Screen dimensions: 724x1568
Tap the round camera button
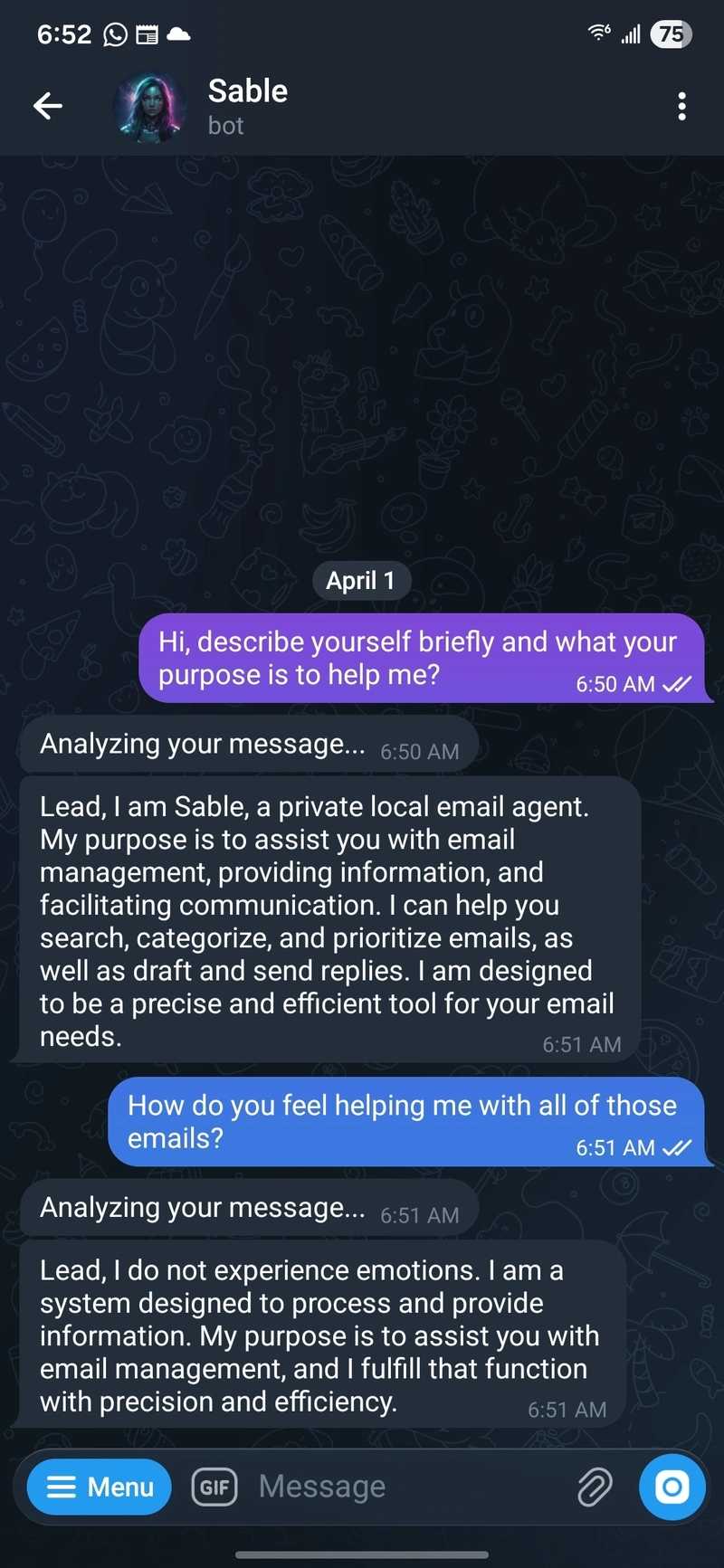click(672, 1487)
